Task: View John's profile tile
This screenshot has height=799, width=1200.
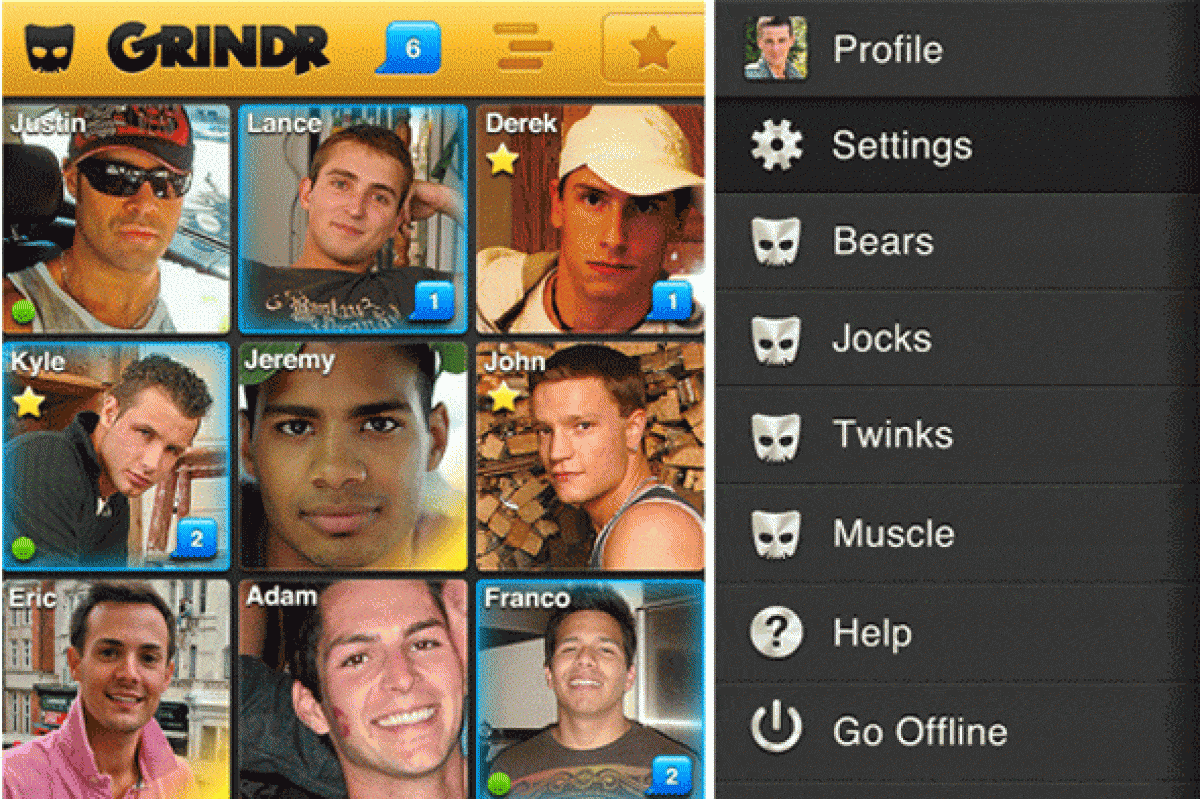Action: coord(590,456)
